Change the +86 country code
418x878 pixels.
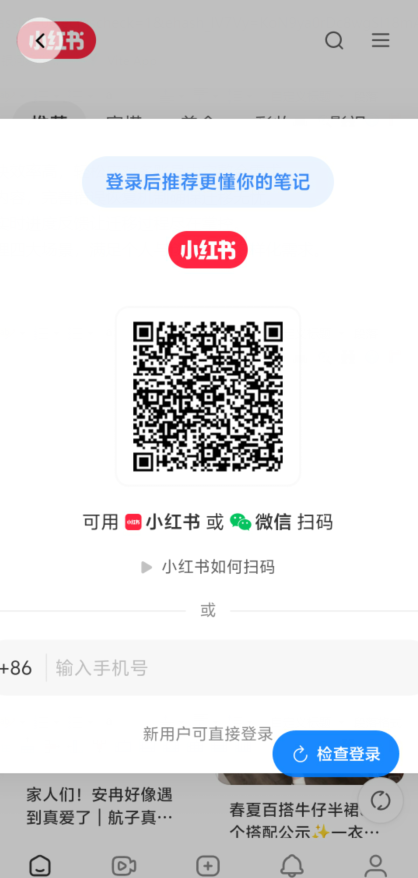coord(16,668)
